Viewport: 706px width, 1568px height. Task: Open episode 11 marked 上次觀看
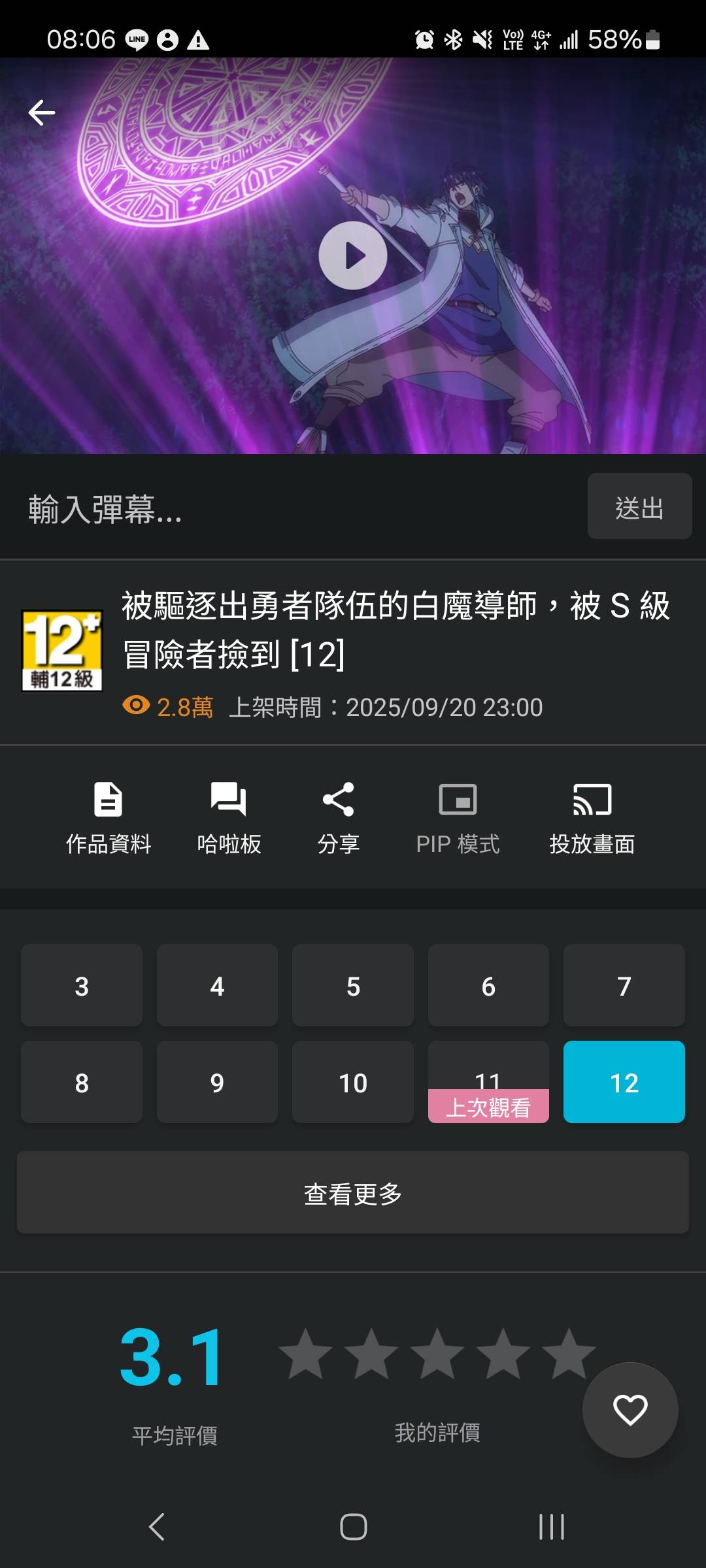coord(488,1082)
